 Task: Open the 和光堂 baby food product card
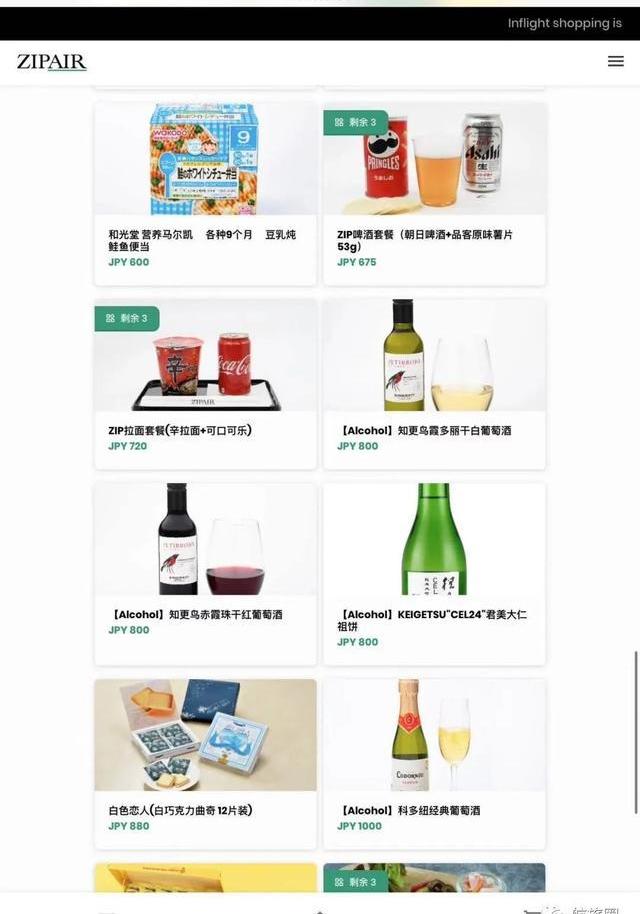205,190
